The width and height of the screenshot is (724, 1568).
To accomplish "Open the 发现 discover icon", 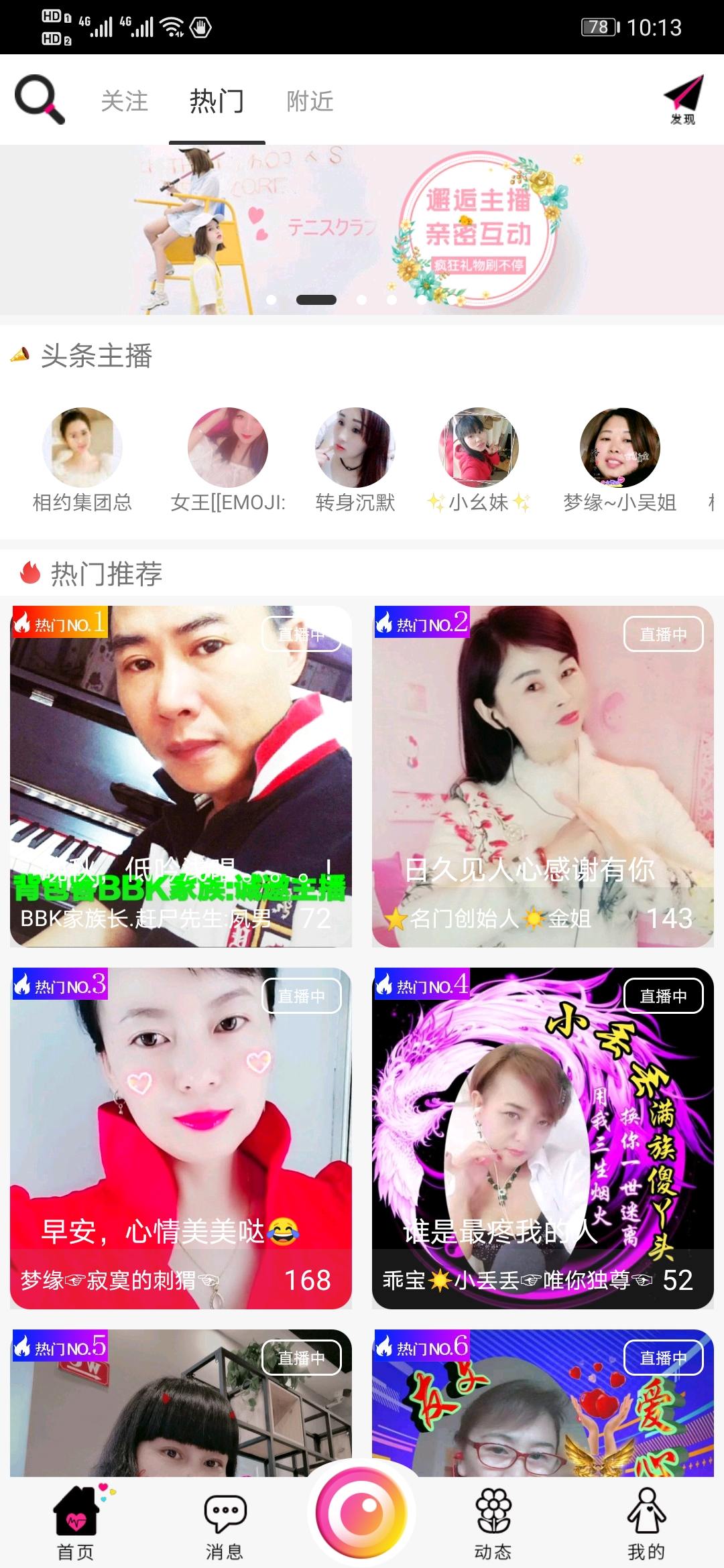I will point(683,100).
